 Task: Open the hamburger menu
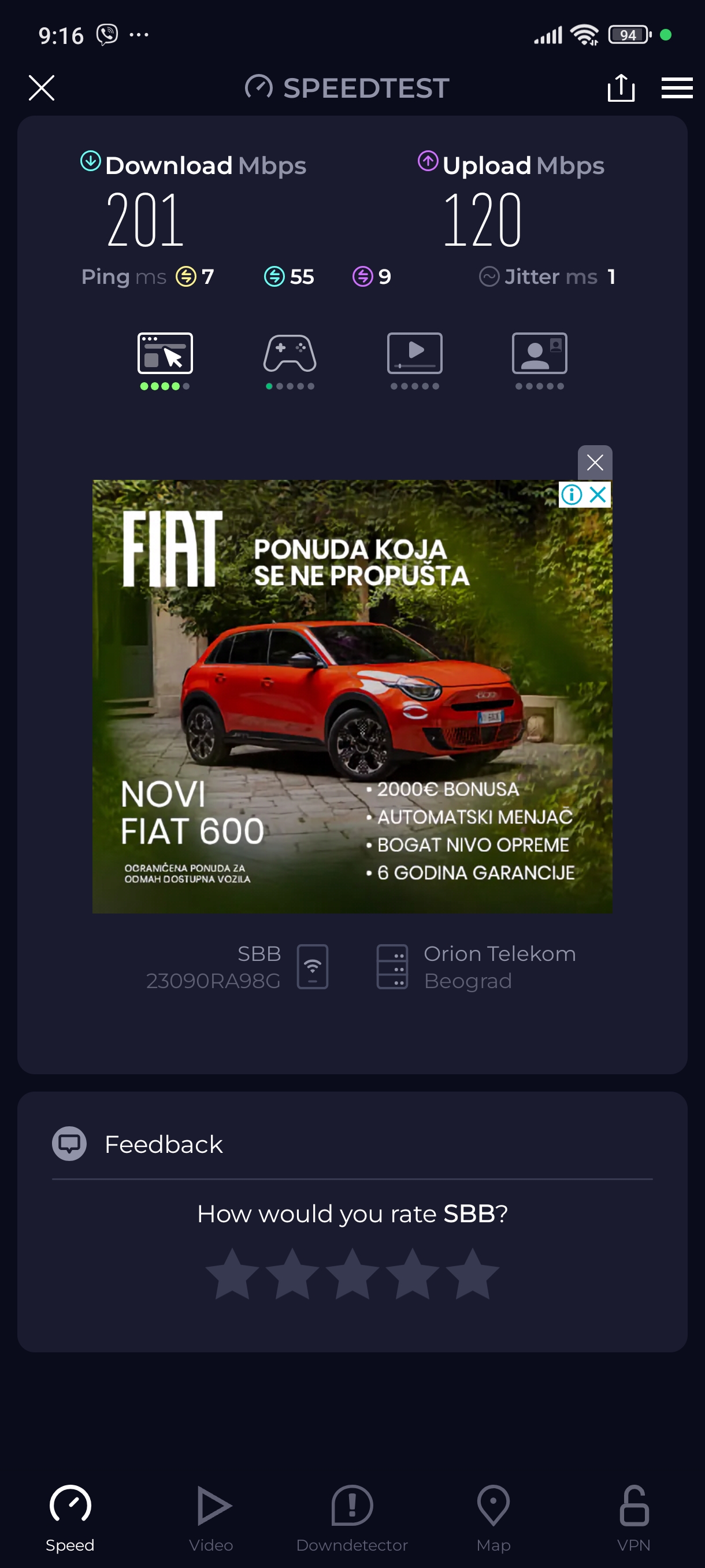click(677, 88)
